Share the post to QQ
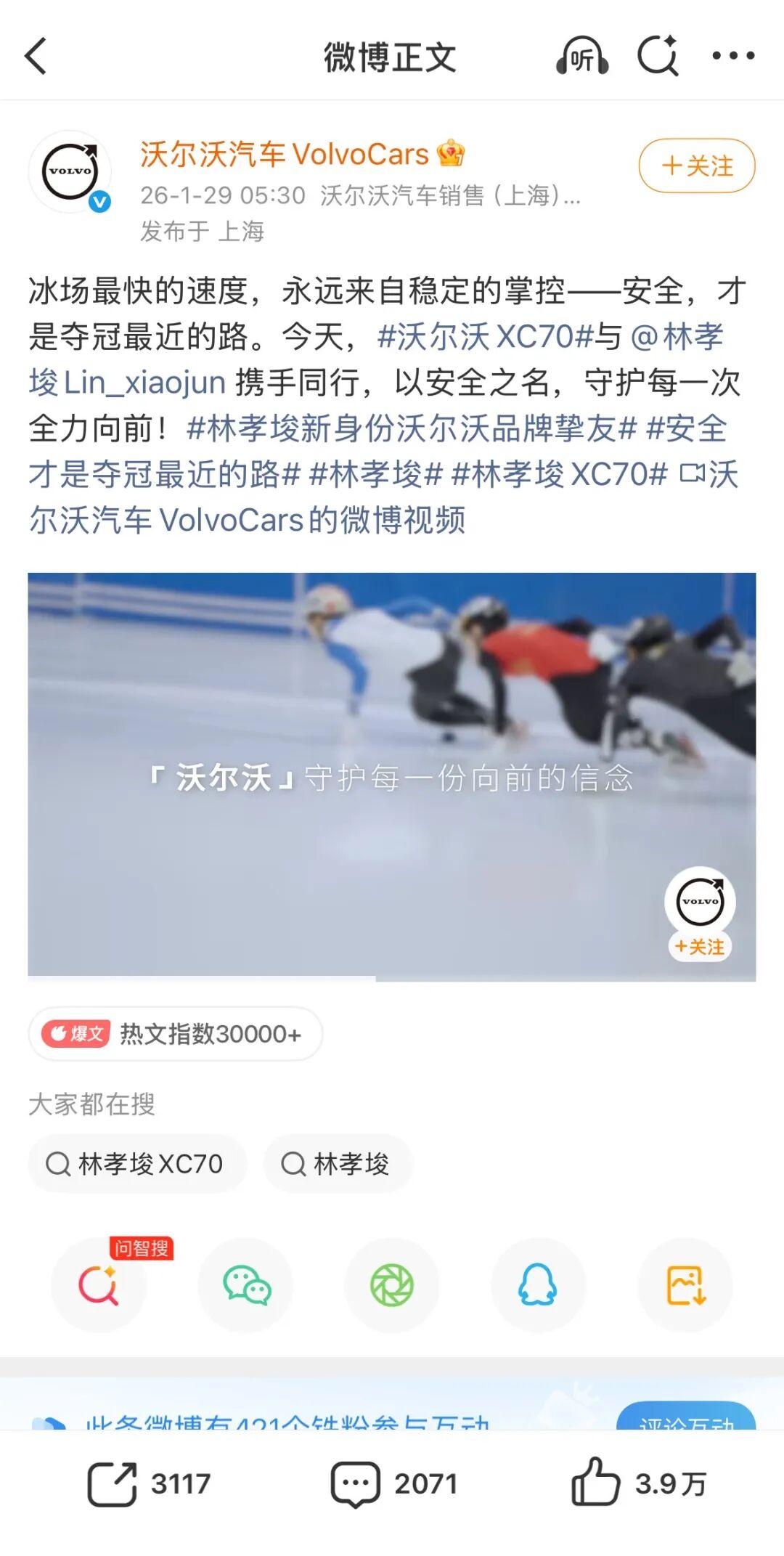 (538, 1285)
